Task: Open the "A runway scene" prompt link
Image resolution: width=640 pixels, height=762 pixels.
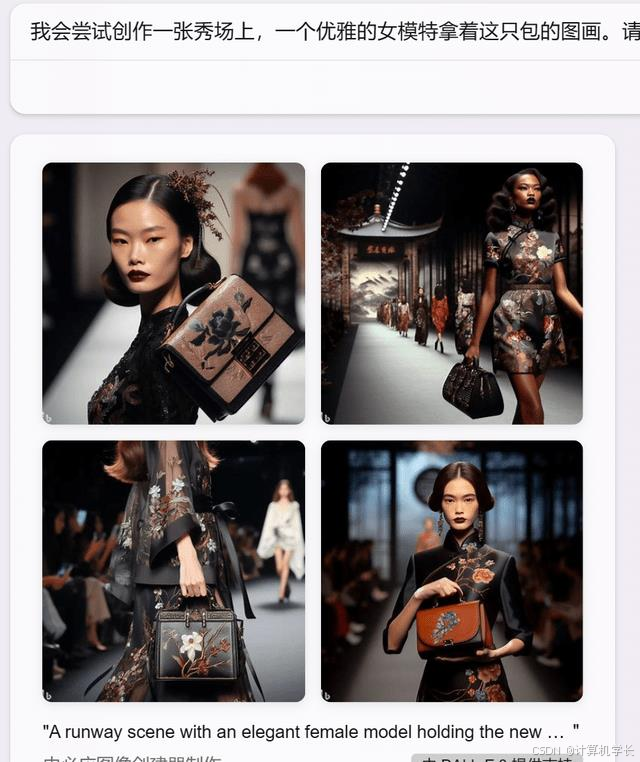Action: [311, 731]
